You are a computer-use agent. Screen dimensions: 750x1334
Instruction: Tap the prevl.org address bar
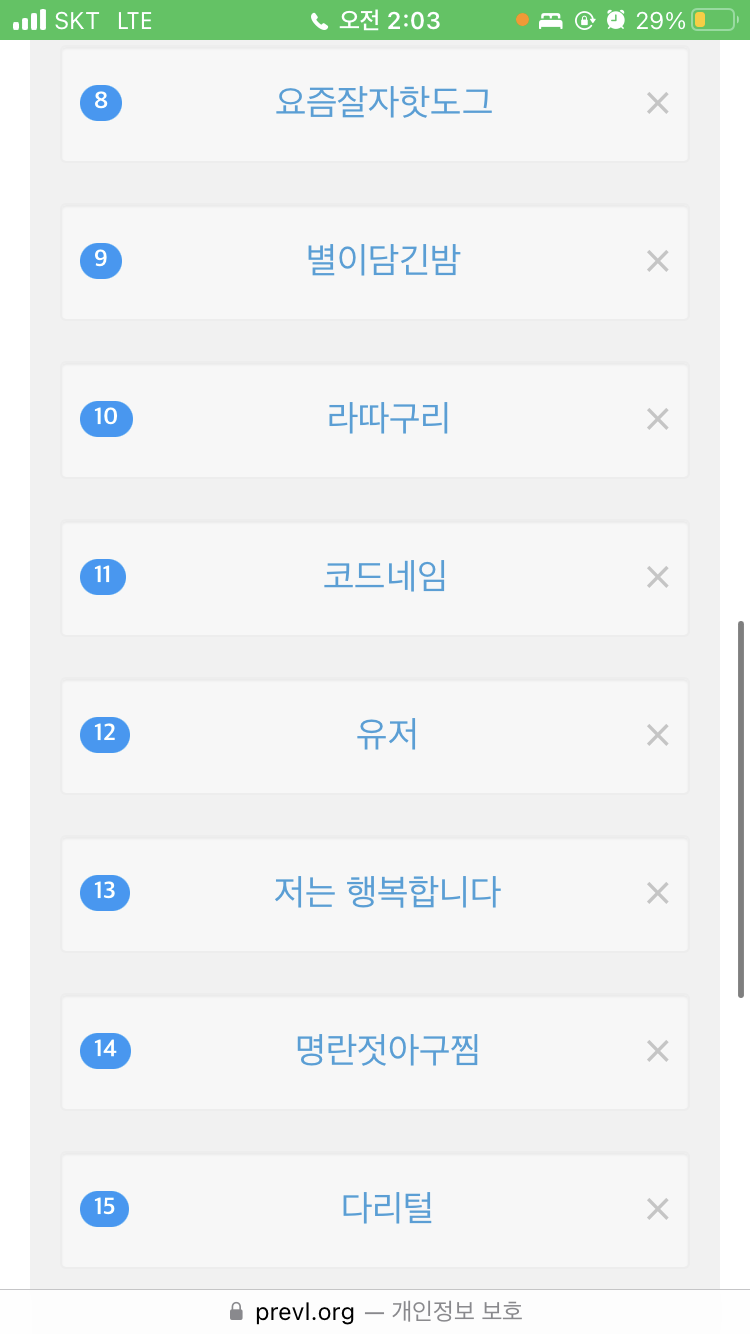[x=375, y=1311]
